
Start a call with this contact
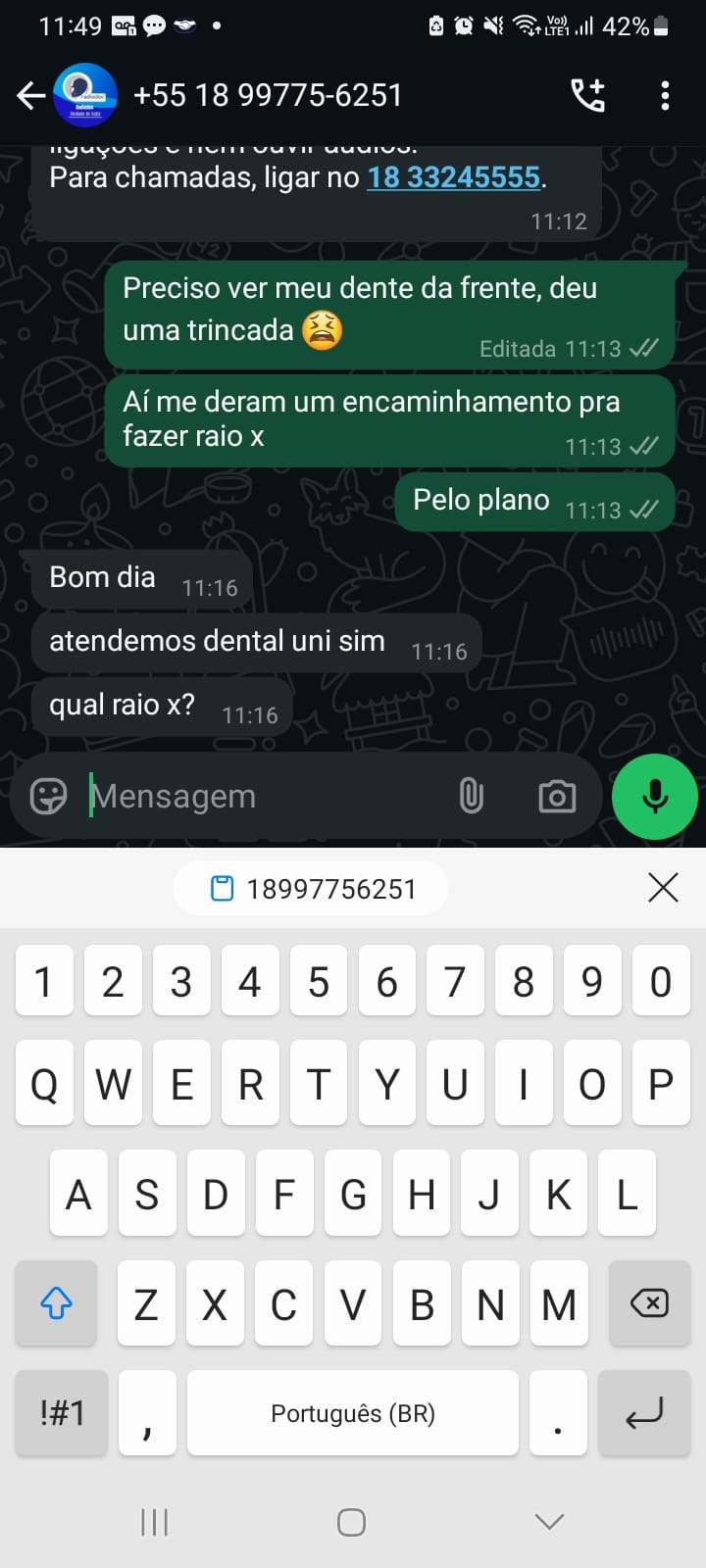click(587, 95)
